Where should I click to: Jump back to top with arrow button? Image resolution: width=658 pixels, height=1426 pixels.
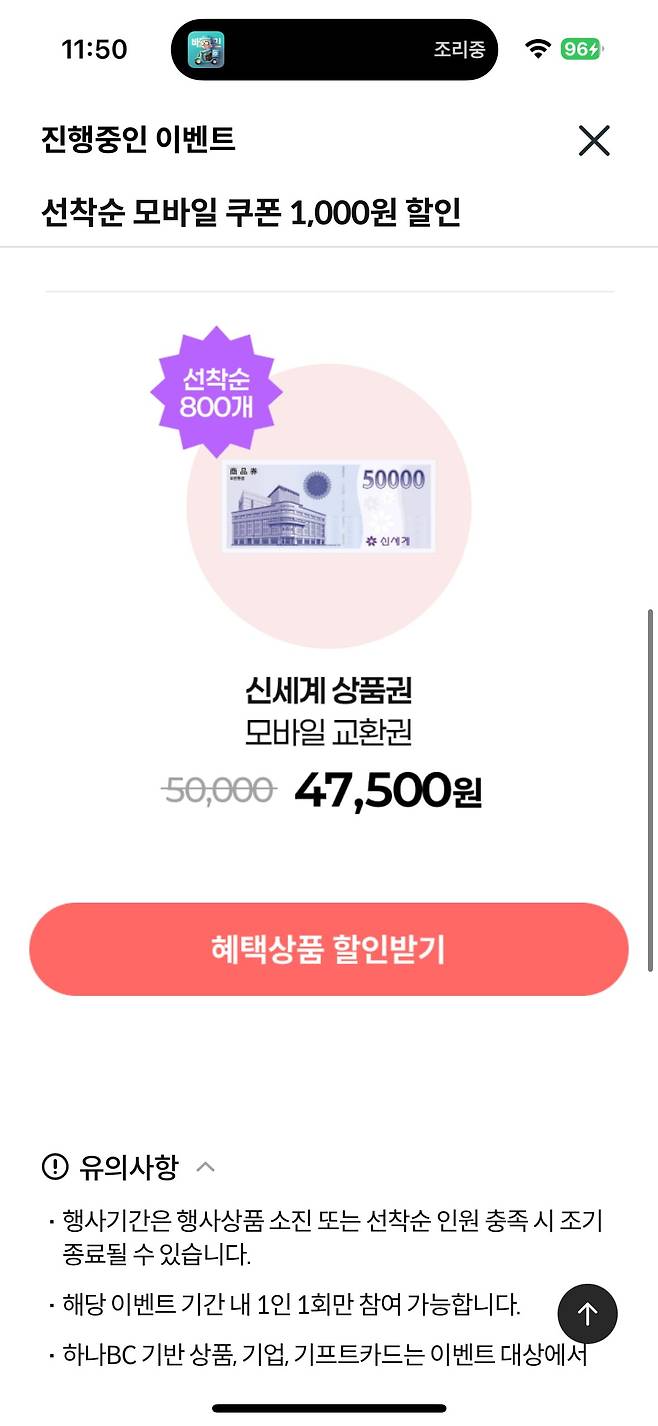pyautogui.click(x=587, y=1314)
